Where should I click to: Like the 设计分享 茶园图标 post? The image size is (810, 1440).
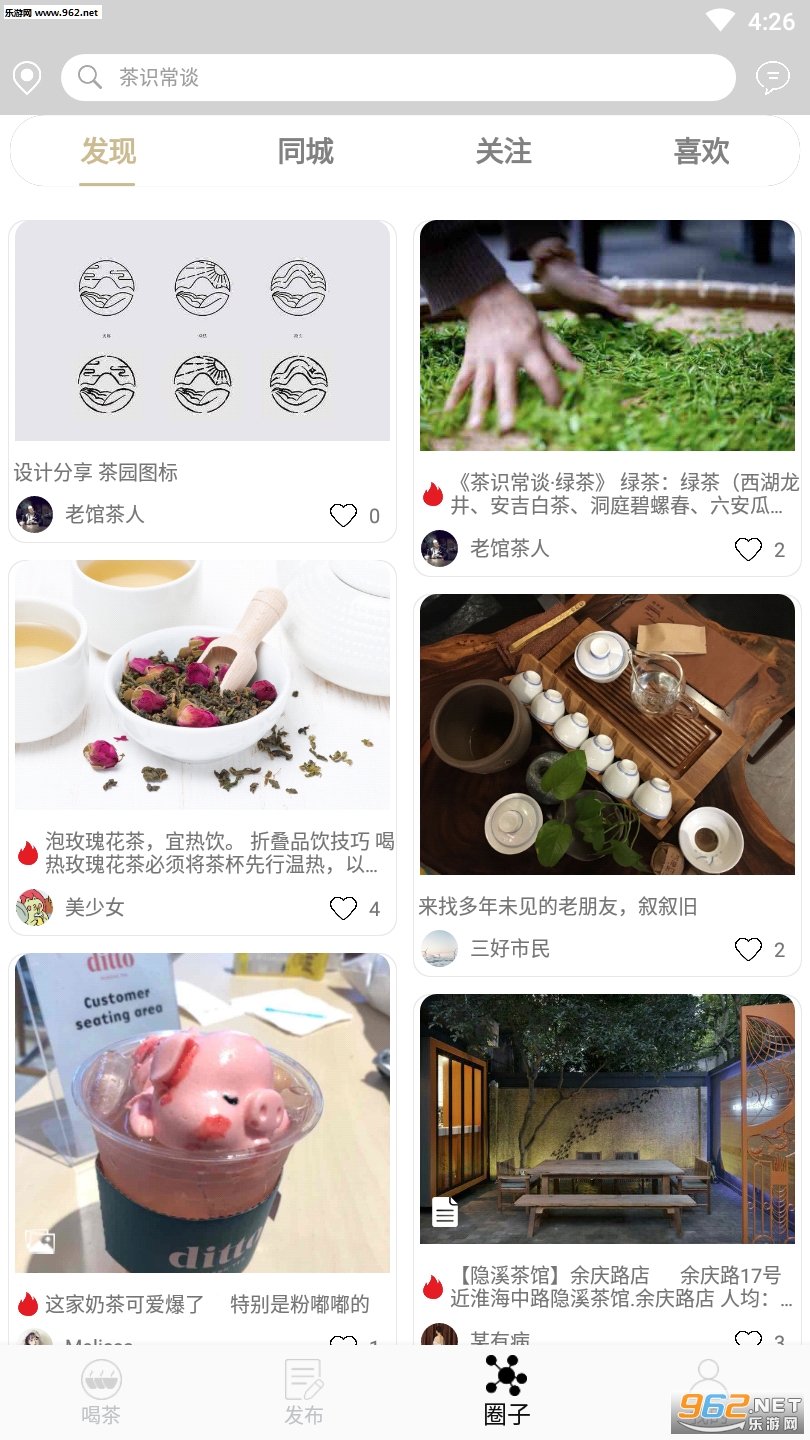343,516
